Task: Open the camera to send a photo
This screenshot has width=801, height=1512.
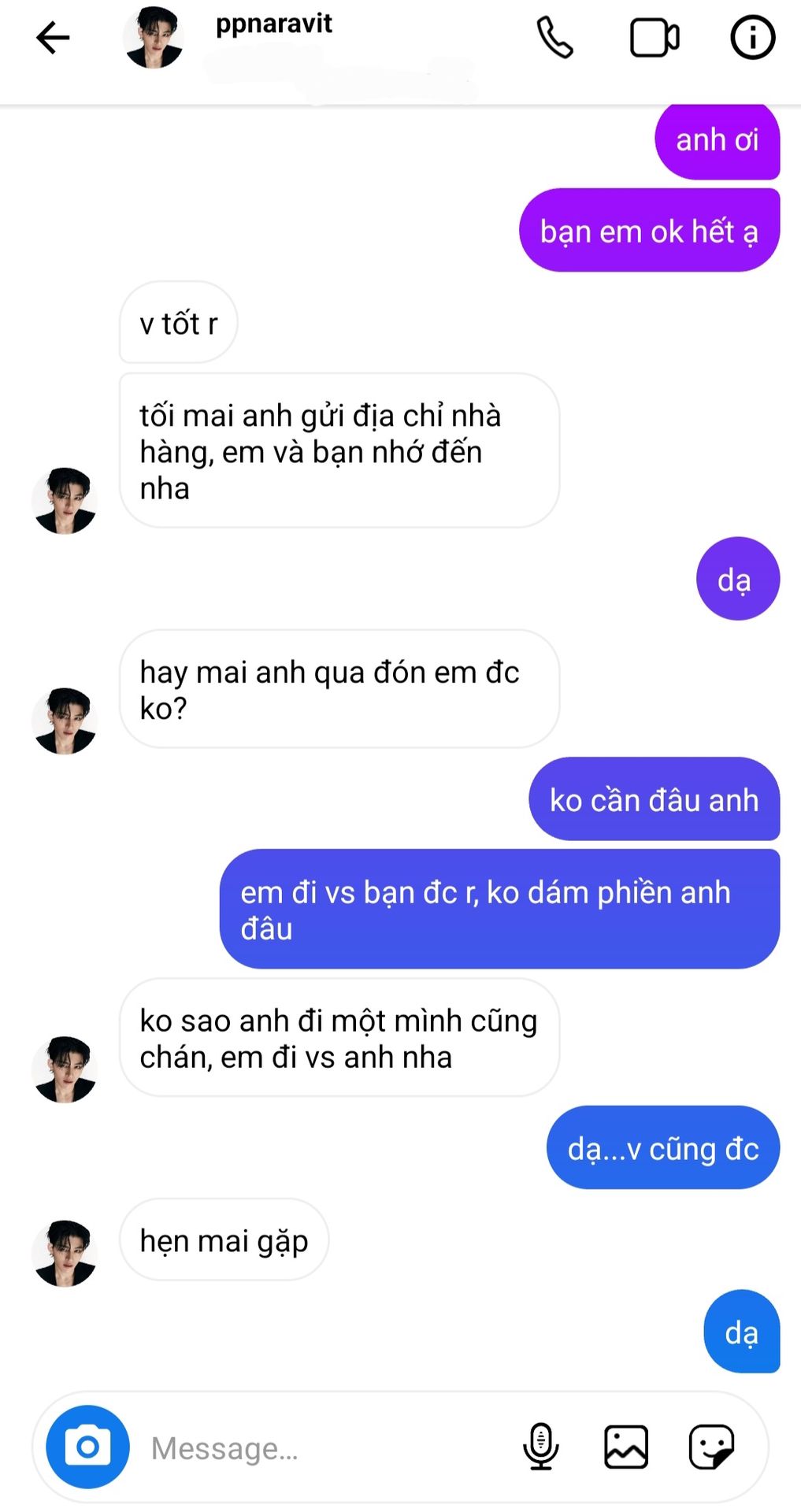Action: [x=87, y=1447]
